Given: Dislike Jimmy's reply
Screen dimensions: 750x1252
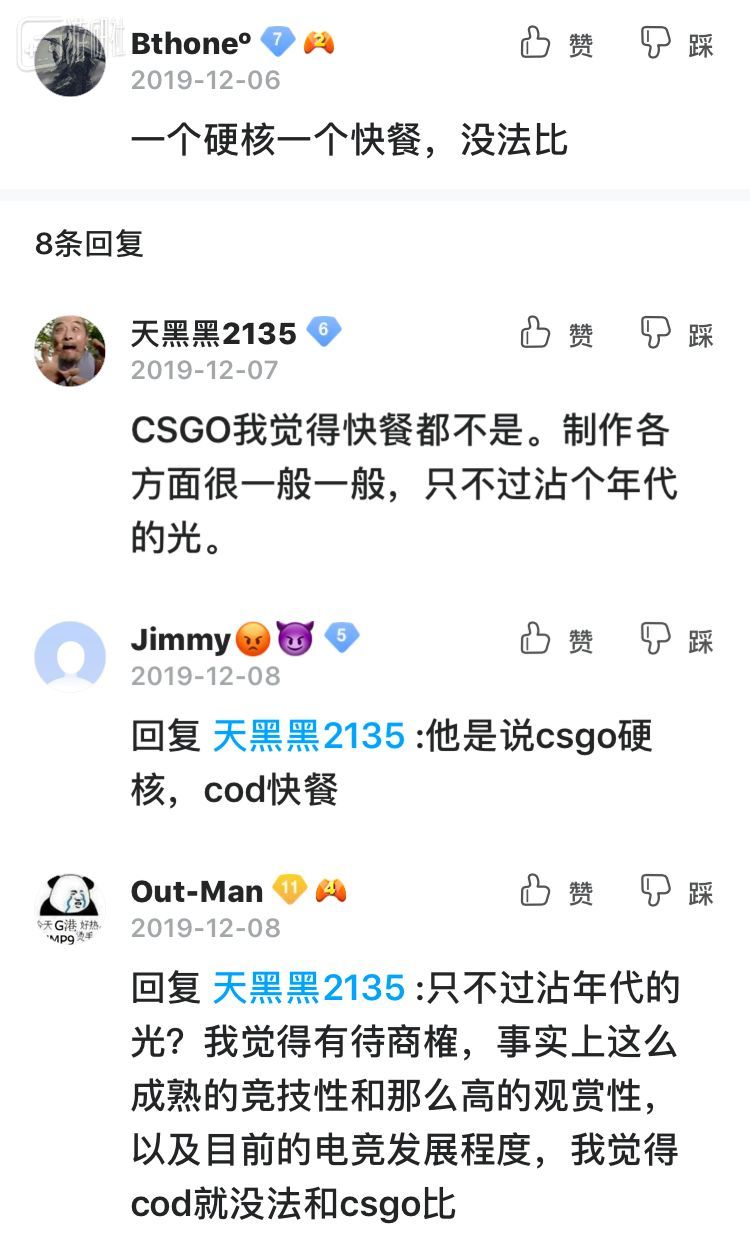Looking at the screenshot, I should point(676,639).
